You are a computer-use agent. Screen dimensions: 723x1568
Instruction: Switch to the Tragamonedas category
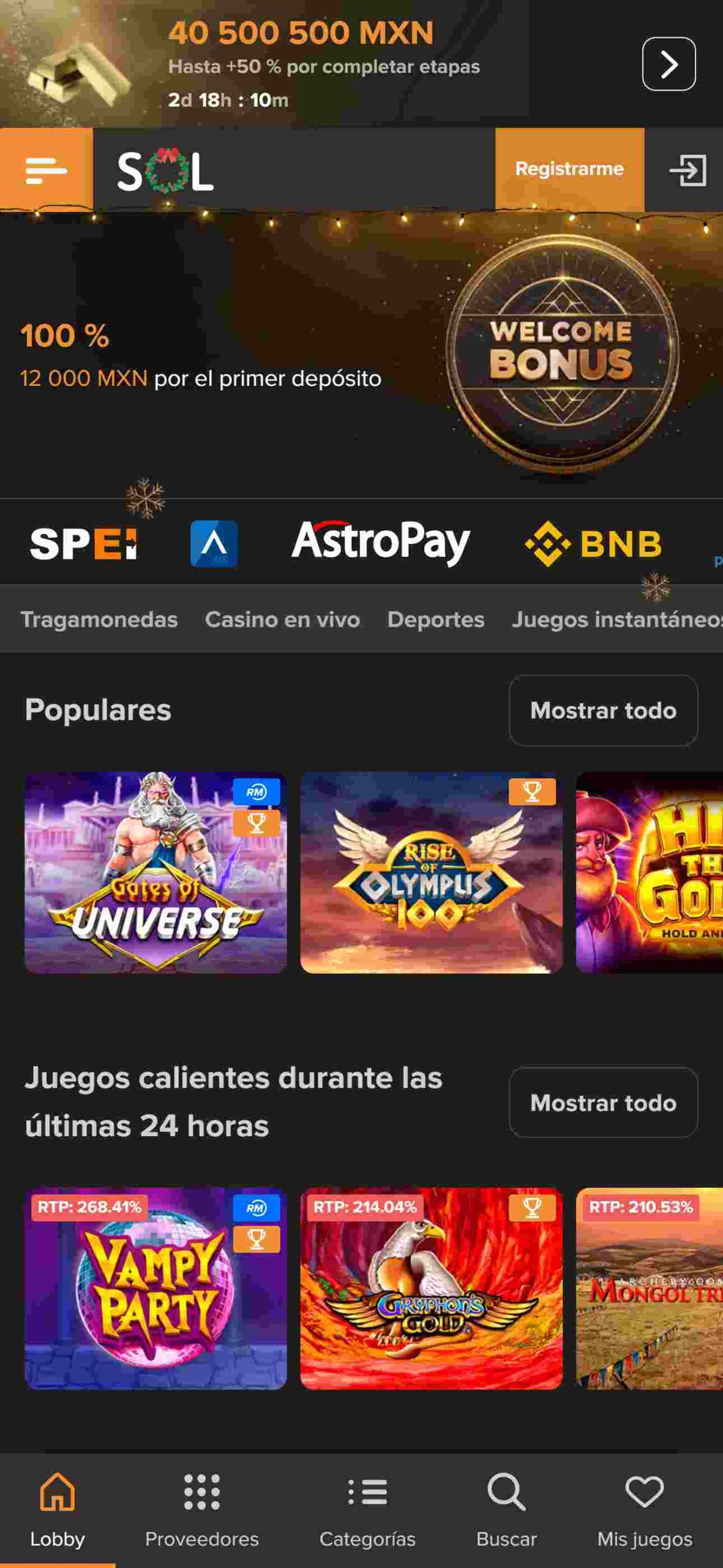point(99,619)
